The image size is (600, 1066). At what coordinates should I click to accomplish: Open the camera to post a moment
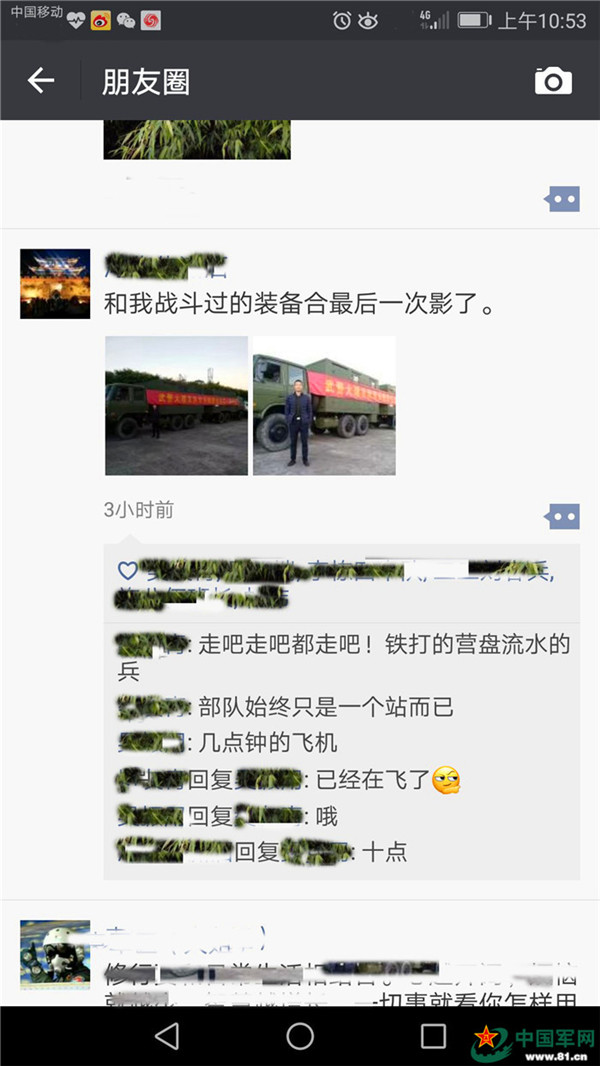coord(553,81)
